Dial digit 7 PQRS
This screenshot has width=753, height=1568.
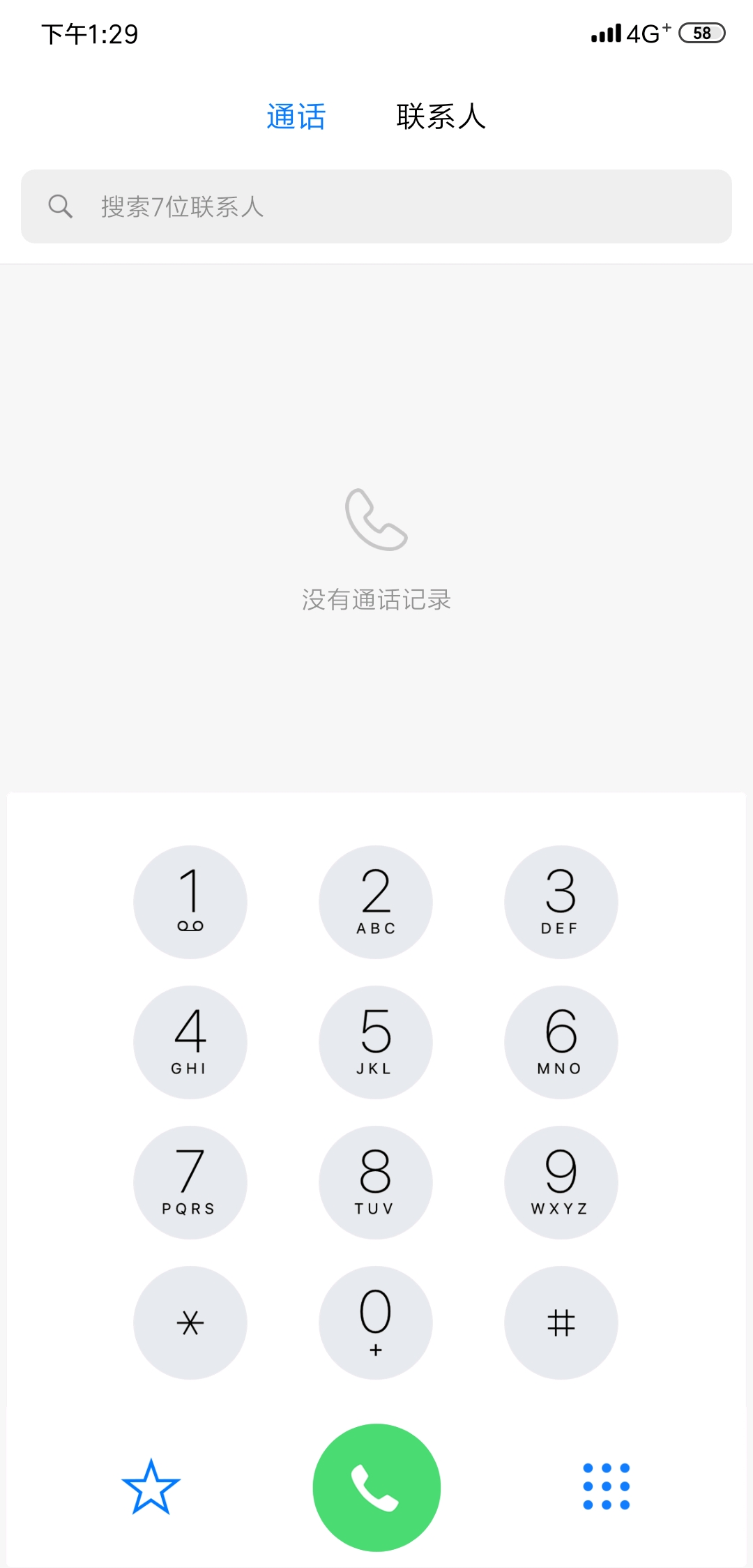tap(190, 1182)
